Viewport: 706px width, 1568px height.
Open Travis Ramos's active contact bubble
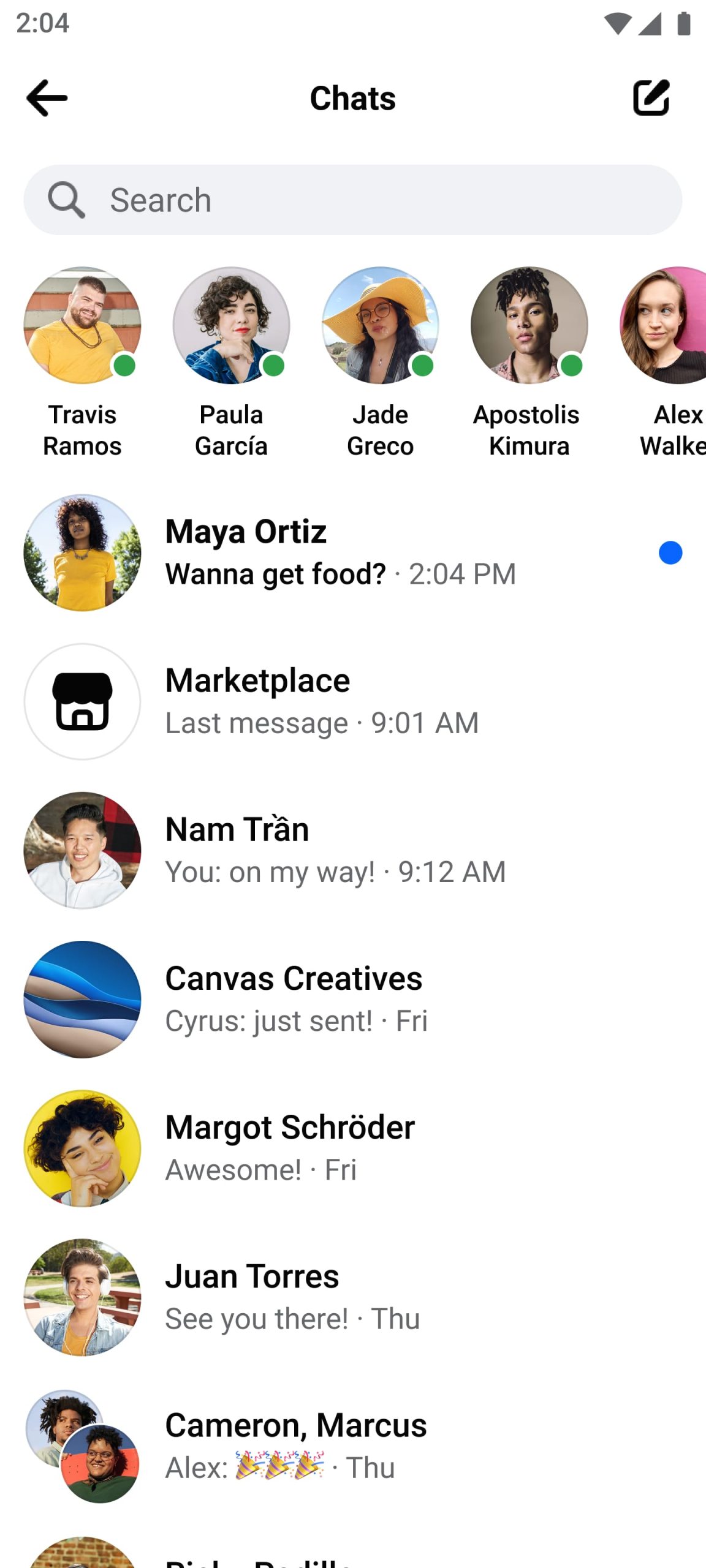(82, 326)
